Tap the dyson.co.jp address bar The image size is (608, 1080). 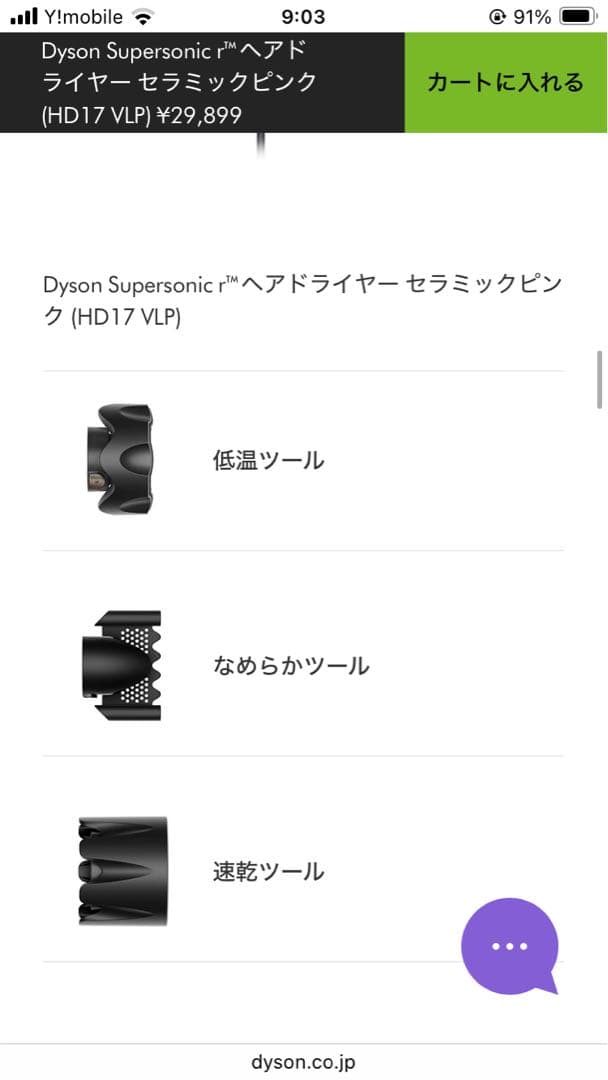[303, 1061]
